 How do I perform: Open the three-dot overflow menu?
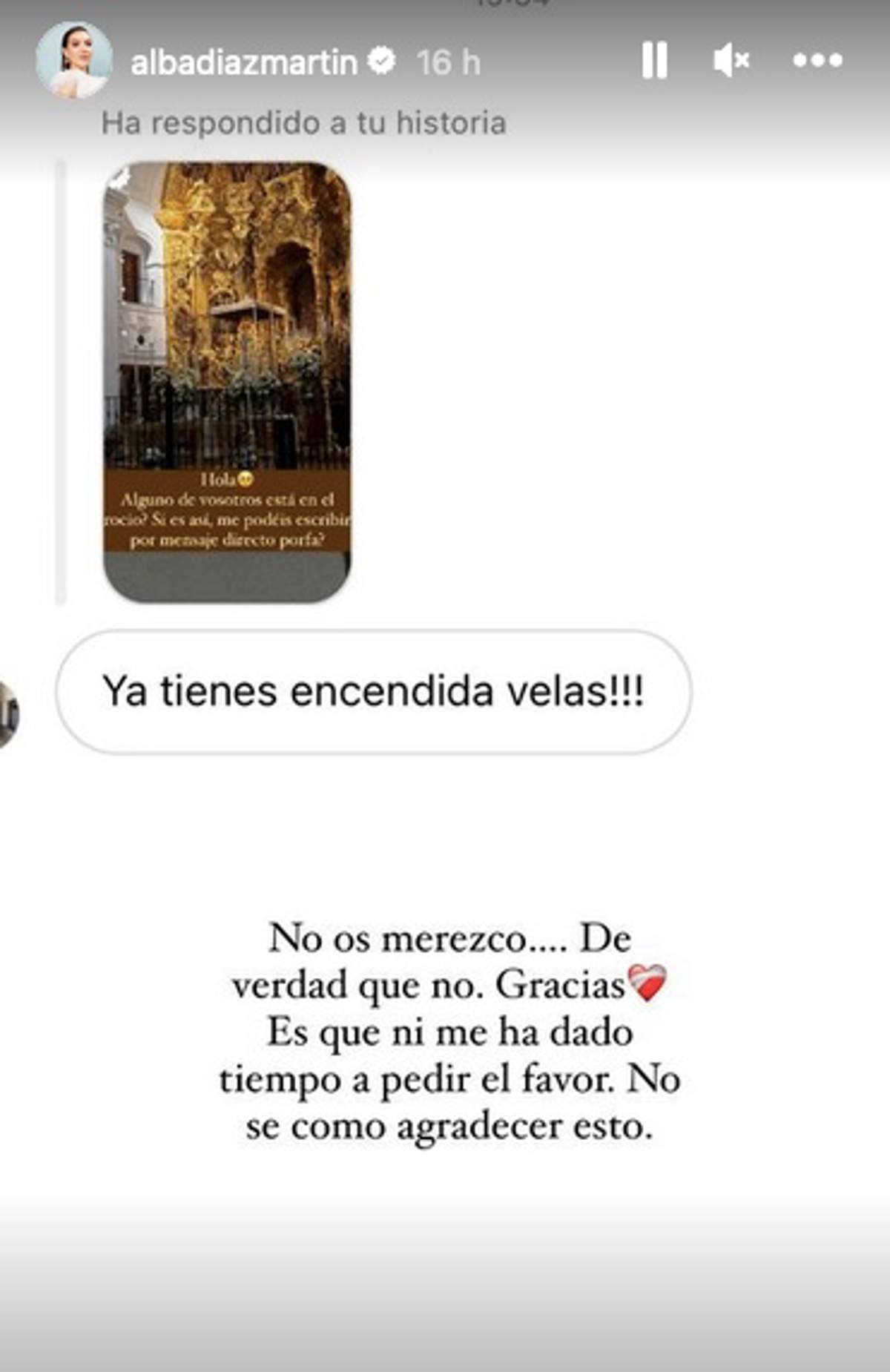tap(817, 60)
